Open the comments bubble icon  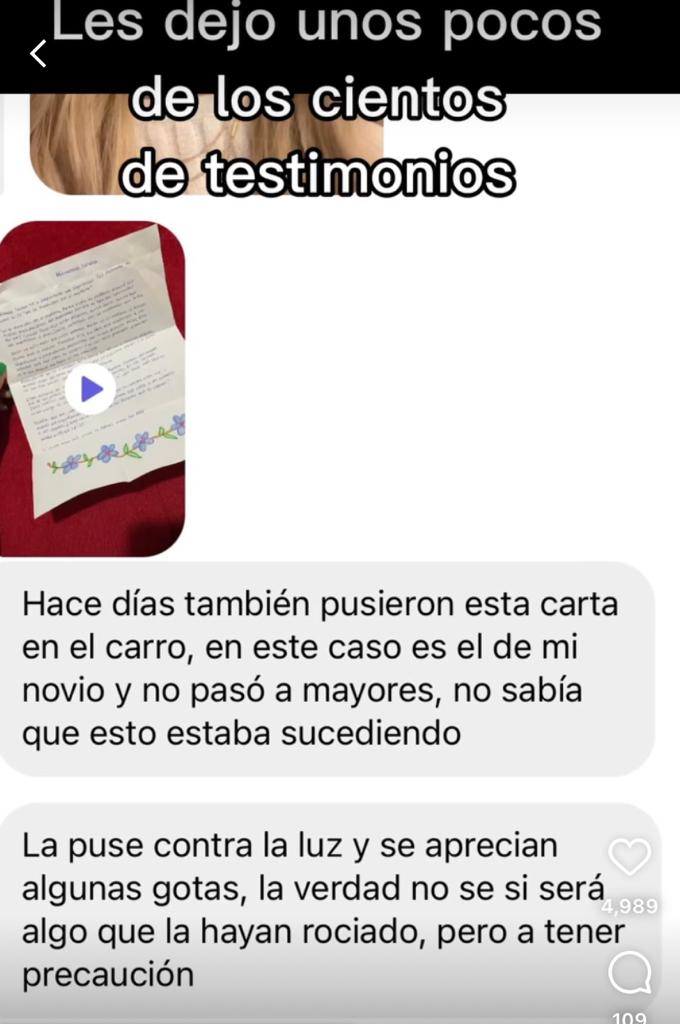click(x=630, y=972)
